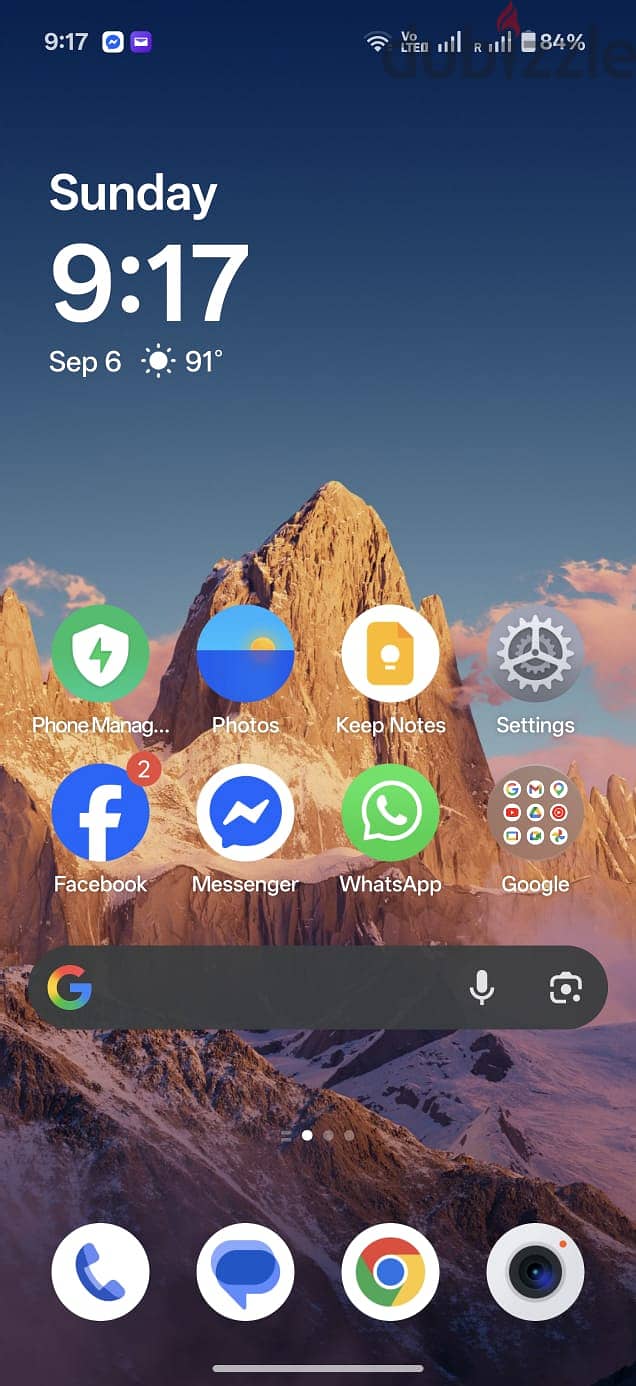Open the Phone dialer in the dock
Screen dimensions: 636x1386
click(100, 1272)
